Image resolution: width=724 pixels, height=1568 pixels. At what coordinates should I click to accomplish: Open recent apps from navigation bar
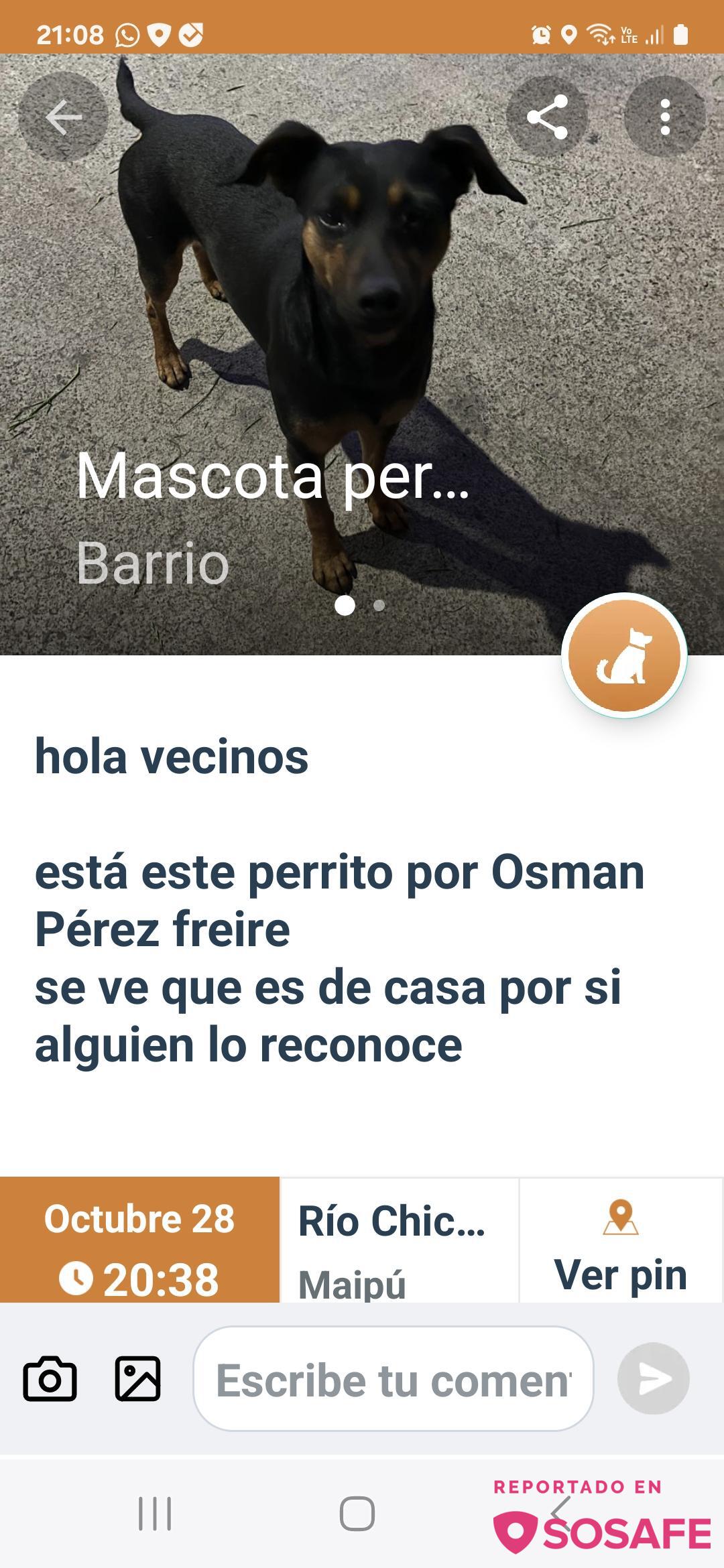tap(155, 1514)
